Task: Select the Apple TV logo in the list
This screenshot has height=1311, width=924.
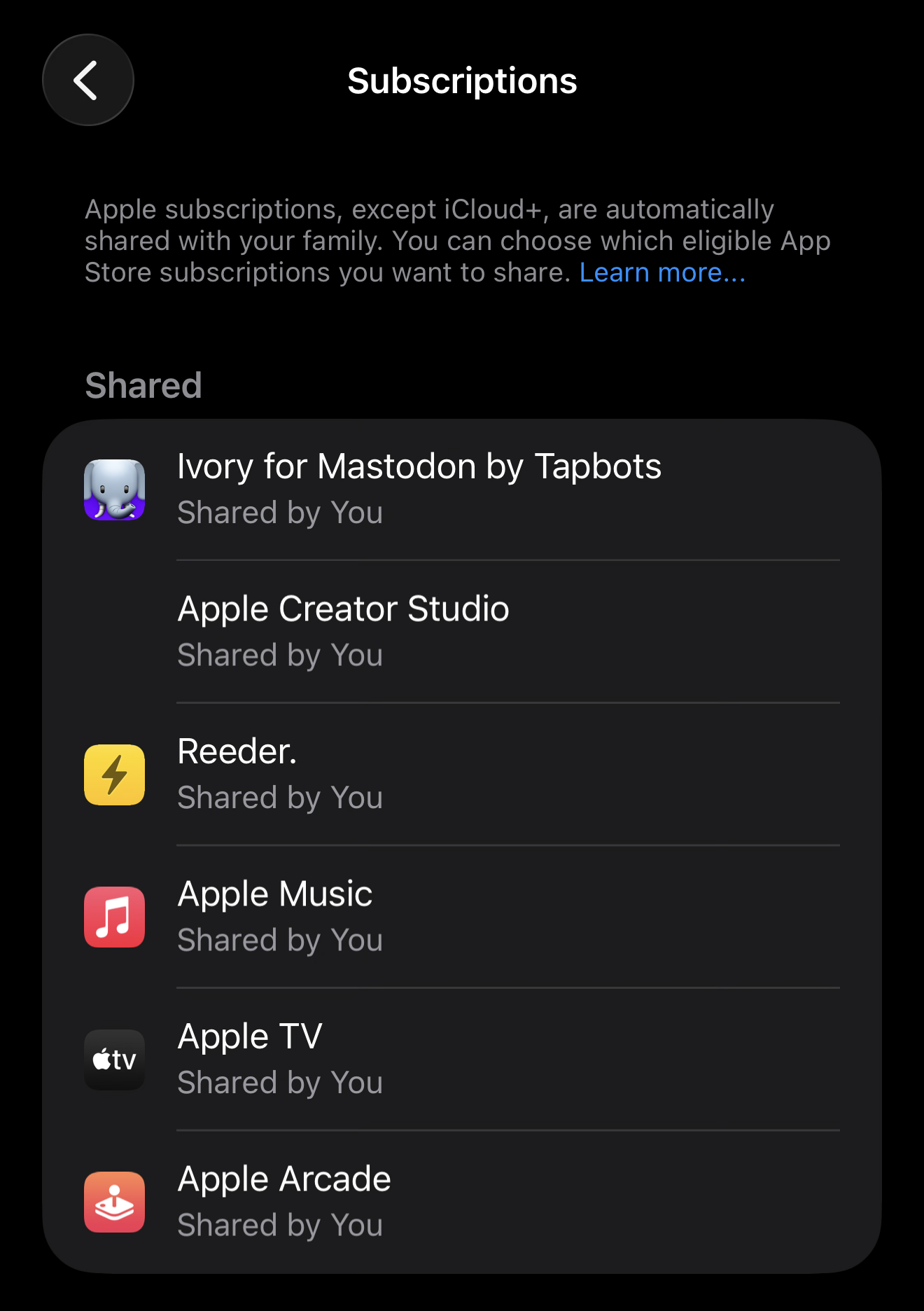Action: (113, 1059)
